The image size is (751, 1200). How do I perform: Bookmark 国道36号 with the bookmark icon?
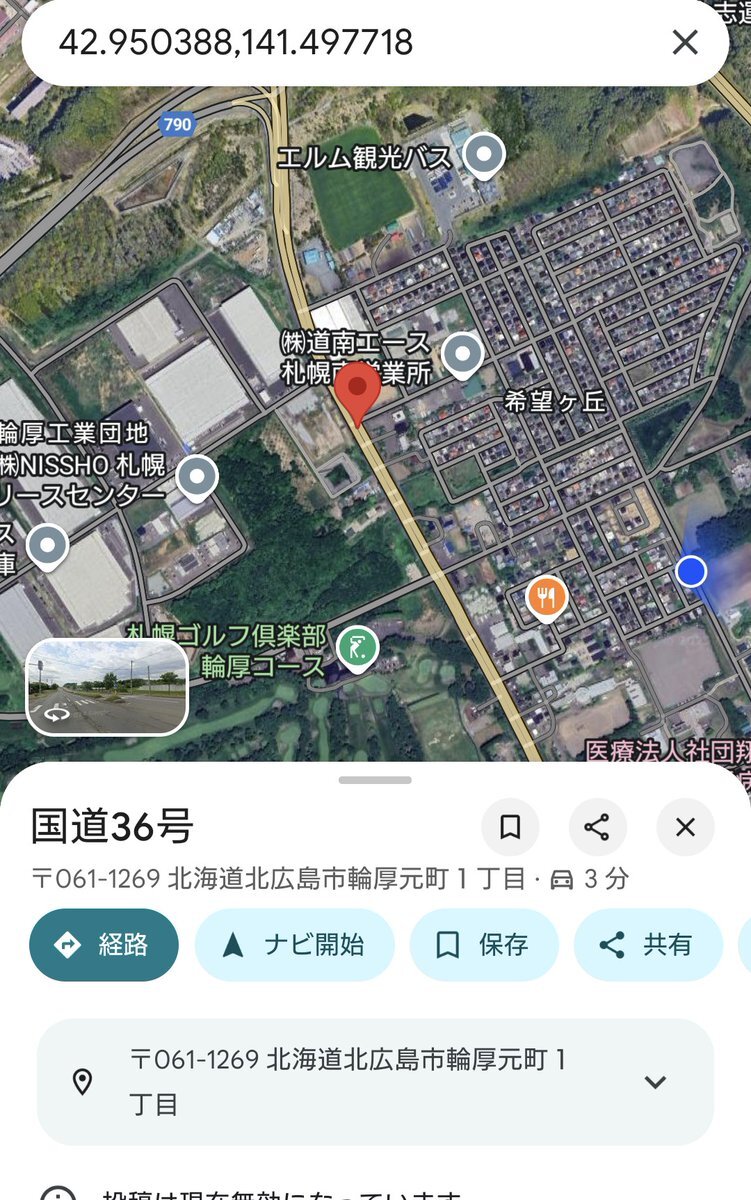(x=510, y=827)
